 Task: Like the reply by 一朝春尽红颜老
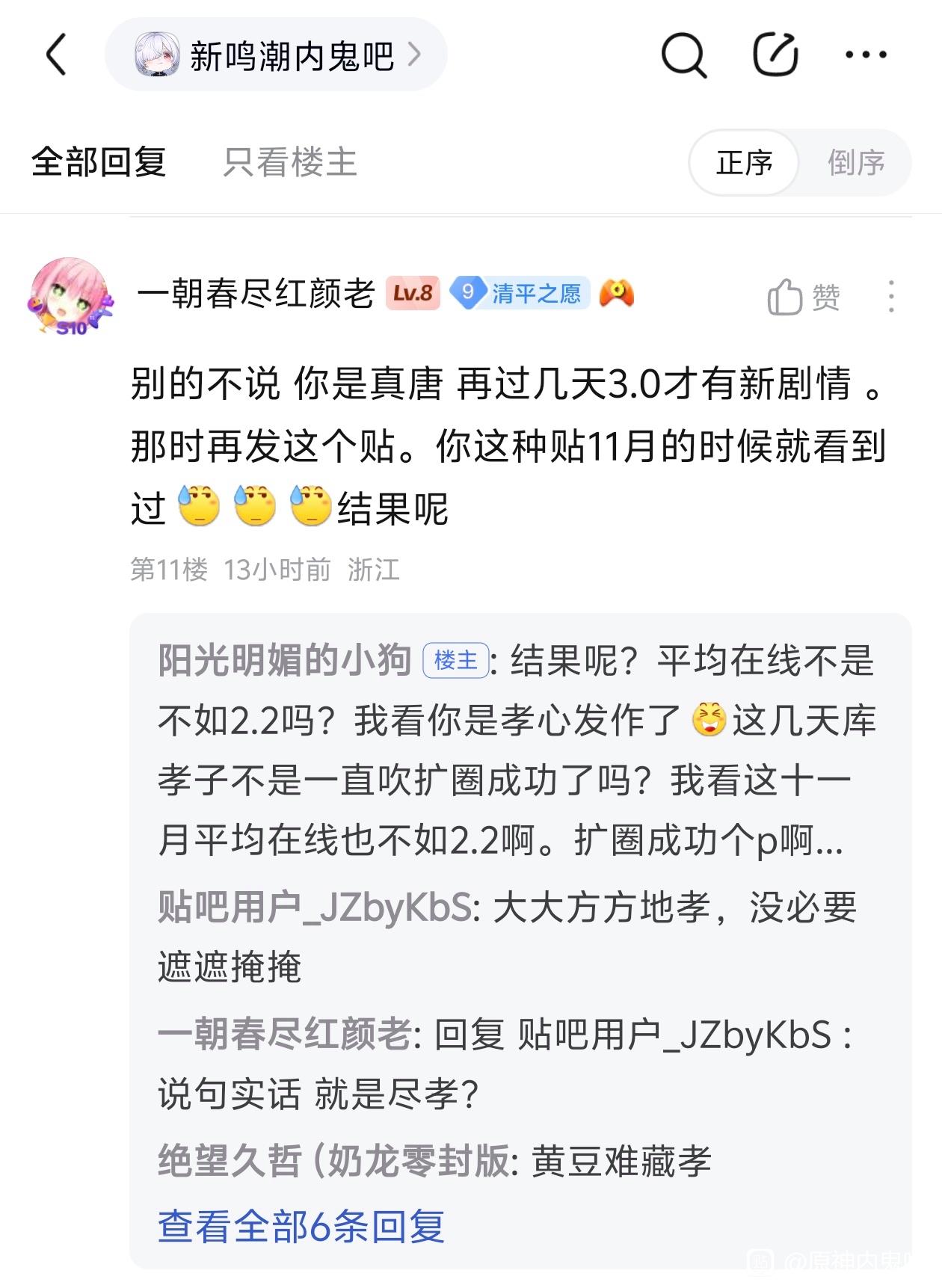(804, 297)
